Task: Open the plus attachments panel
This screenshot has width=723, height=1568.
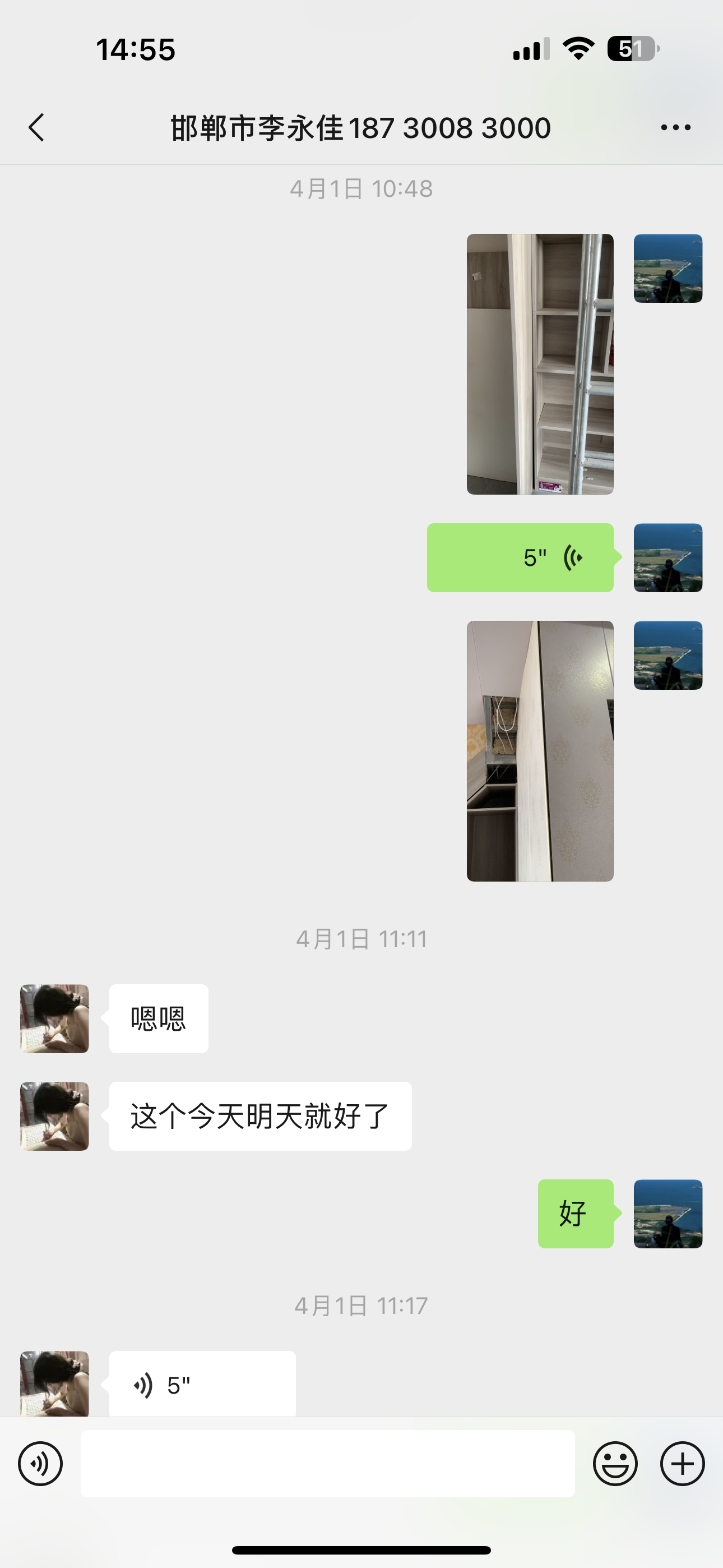Action: (682, 1464)
